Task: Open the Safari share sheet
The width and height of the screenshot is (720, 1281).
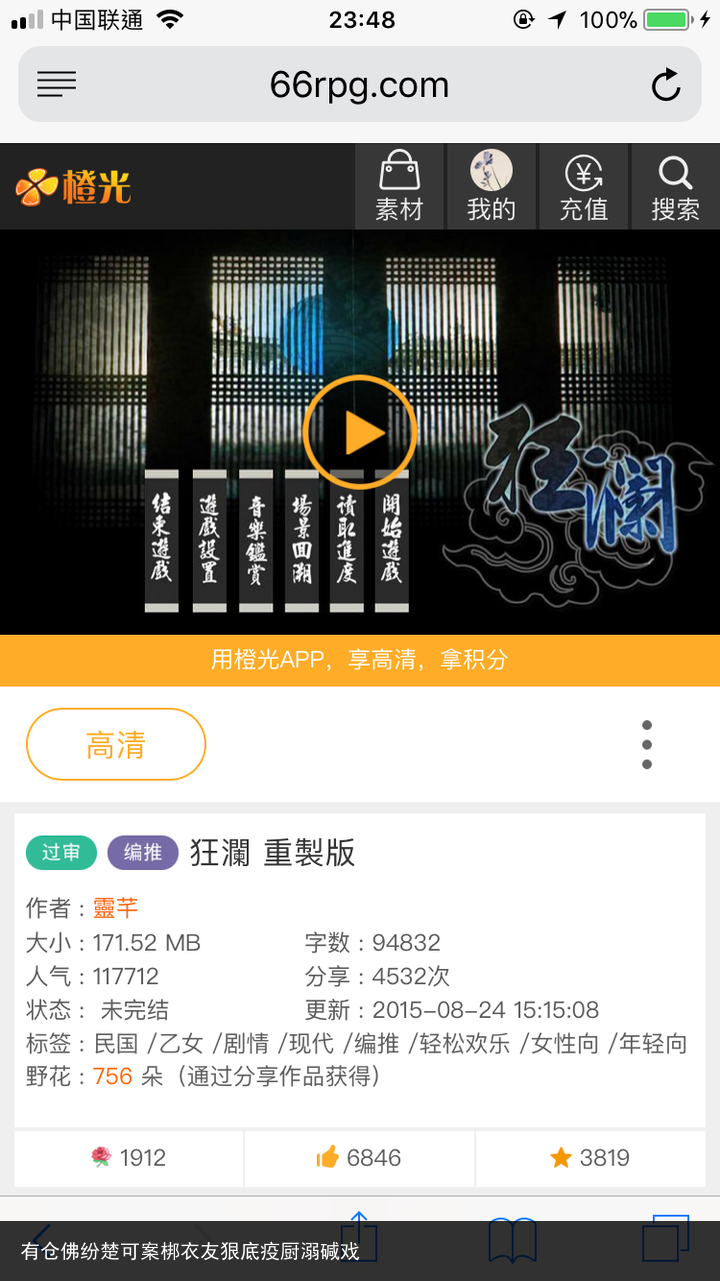Action: point(359,1238)
